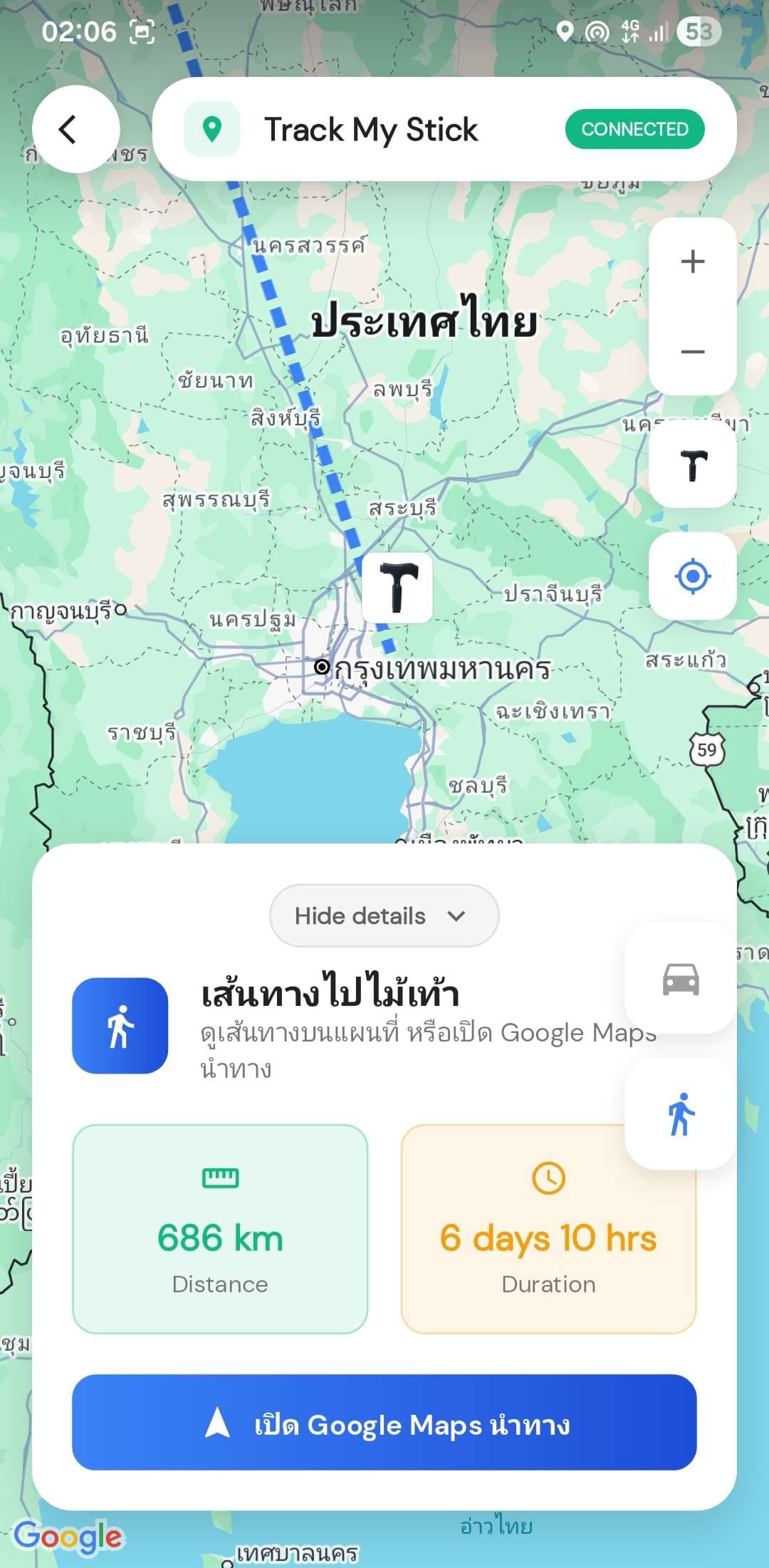Select the walking travel mode icon

point(679,1111)
